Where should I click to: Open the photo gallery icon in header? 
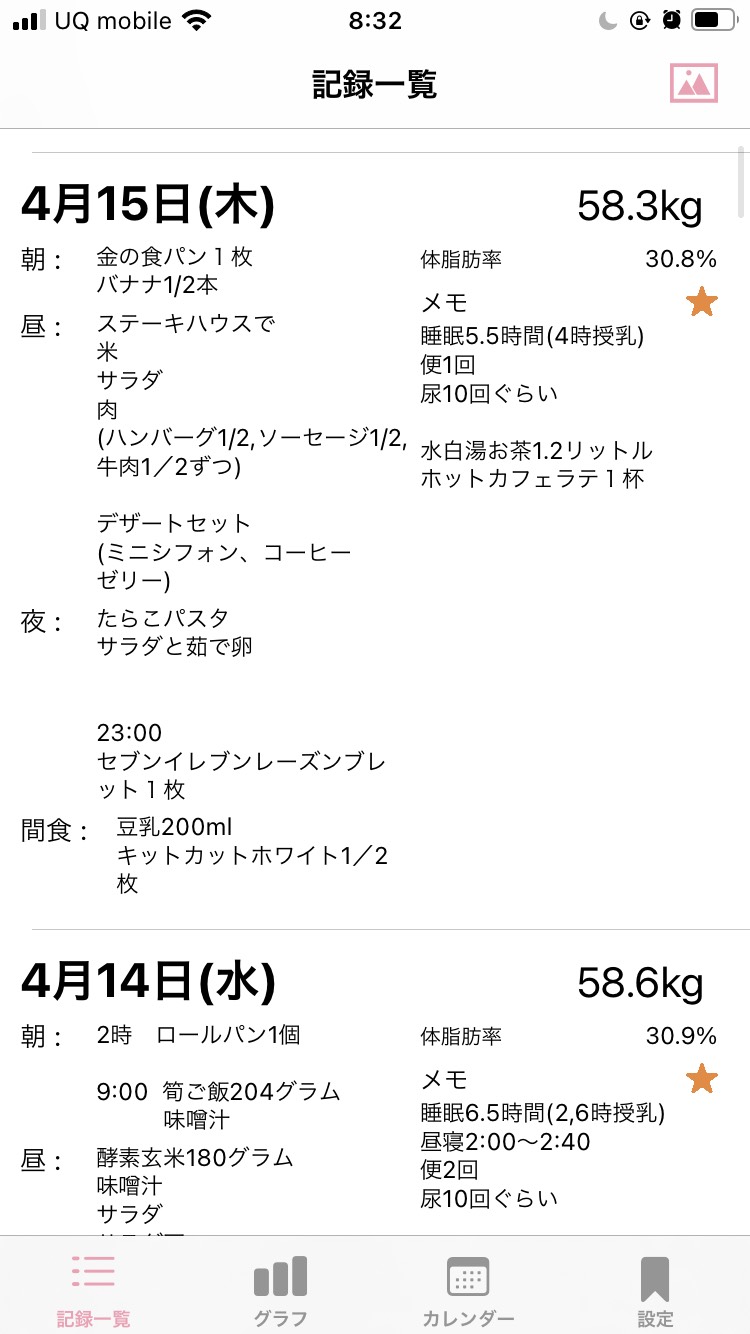coord(694,84)
